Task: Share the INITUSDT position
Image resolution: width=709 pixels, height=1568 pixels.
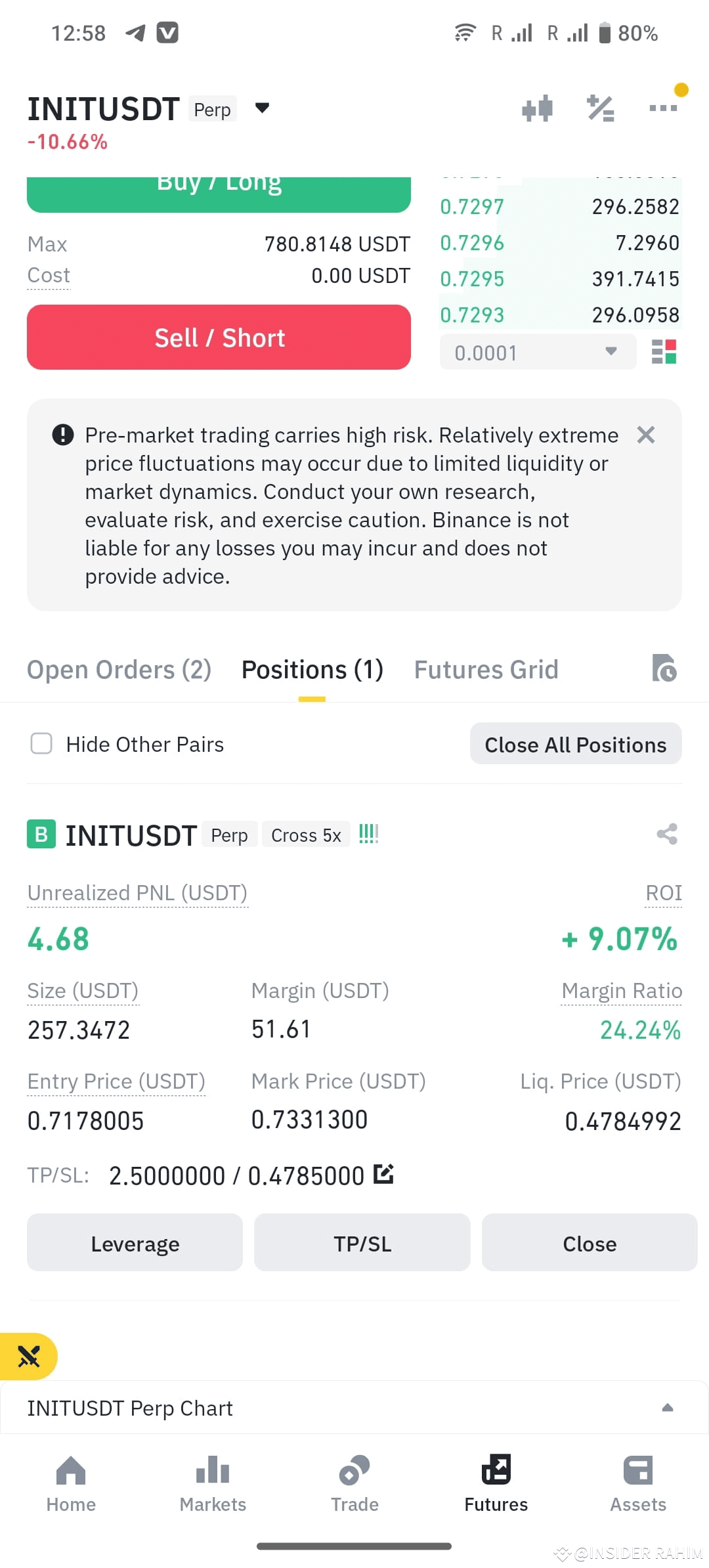Action: pyautogui.click(x=667, y=835)
